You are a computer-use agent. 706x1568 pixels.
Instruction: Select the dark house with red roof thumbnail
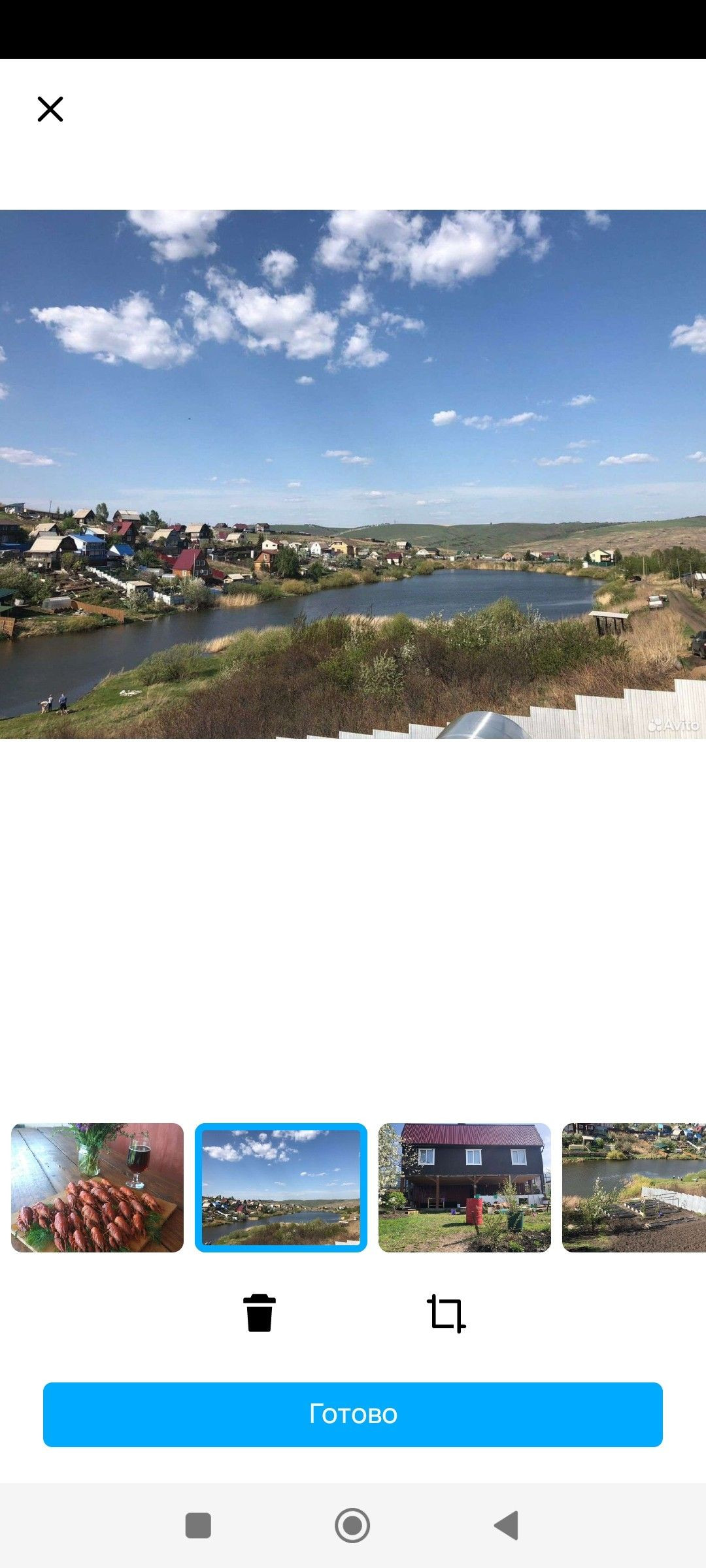point(465,1187)
